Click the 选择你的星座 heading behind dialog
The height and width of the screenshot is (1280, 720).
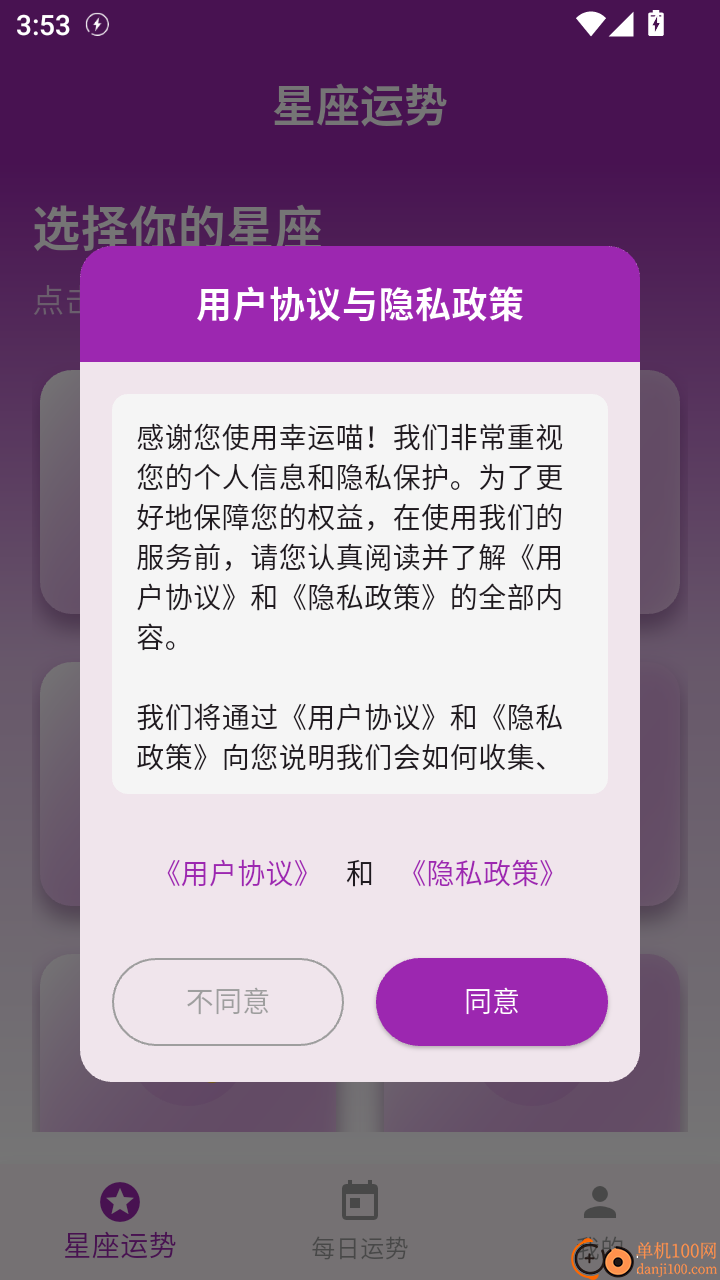pyautogui.click(x=176, y=228)
